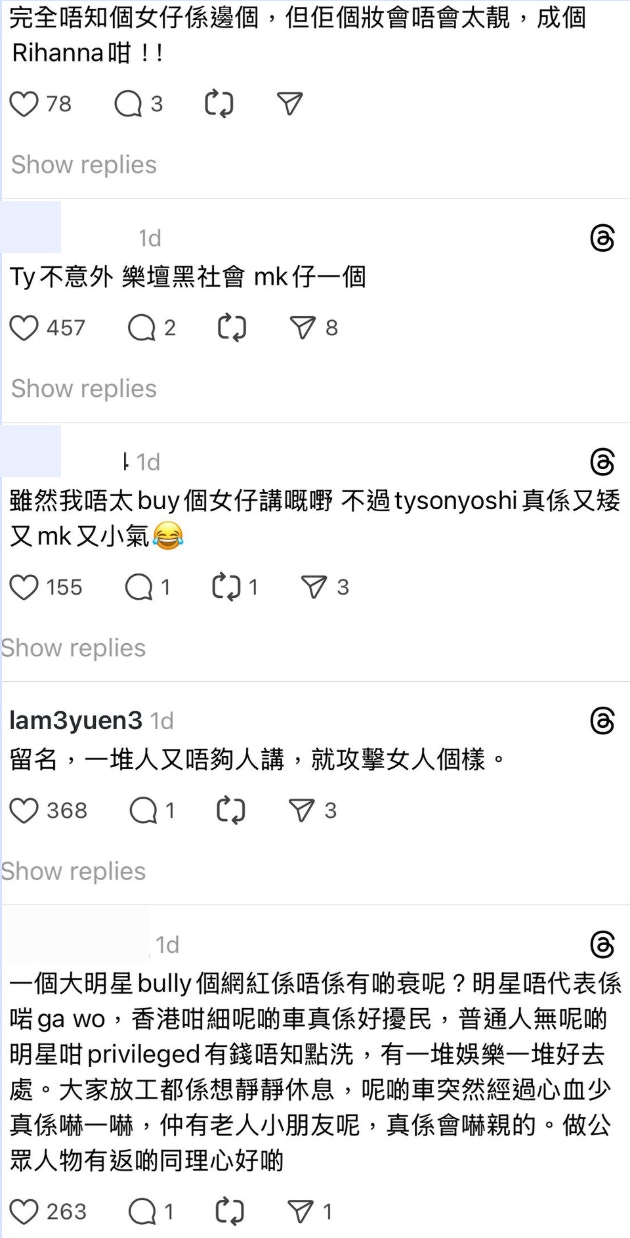
Task: Like lam3yuen3's comment
Action: click(x=23, y=811)
